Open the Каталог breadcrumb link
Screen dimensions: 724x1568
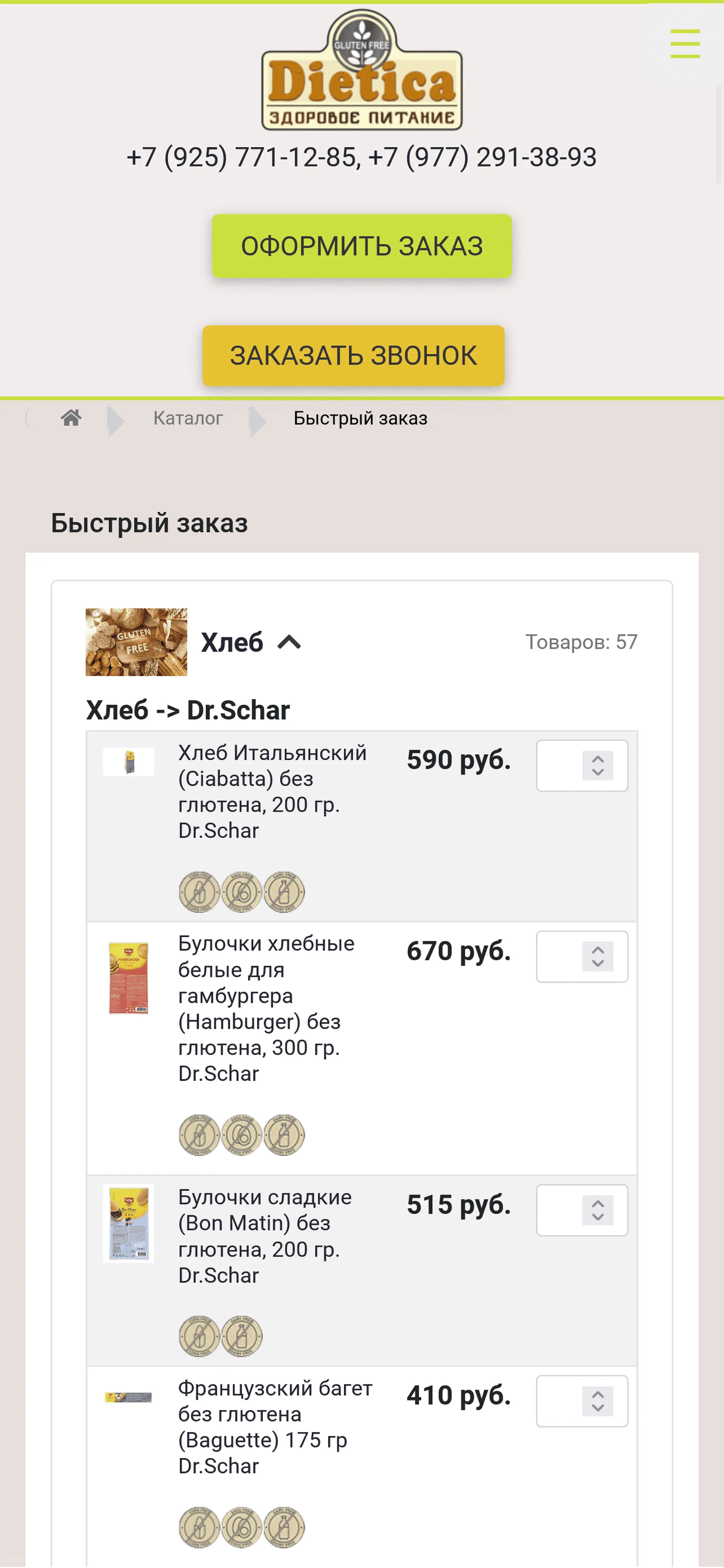coord(188,418)
